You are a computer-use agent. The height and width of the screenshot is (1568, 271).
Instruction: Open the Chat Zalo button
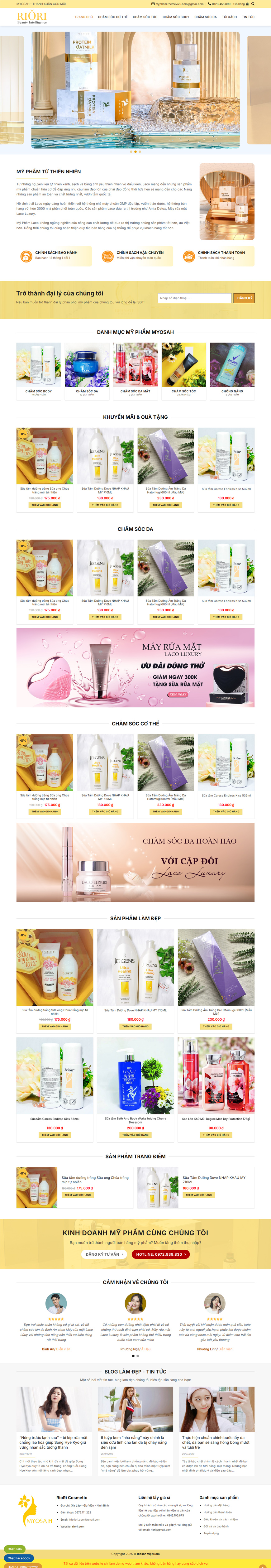click(15, 1549)
